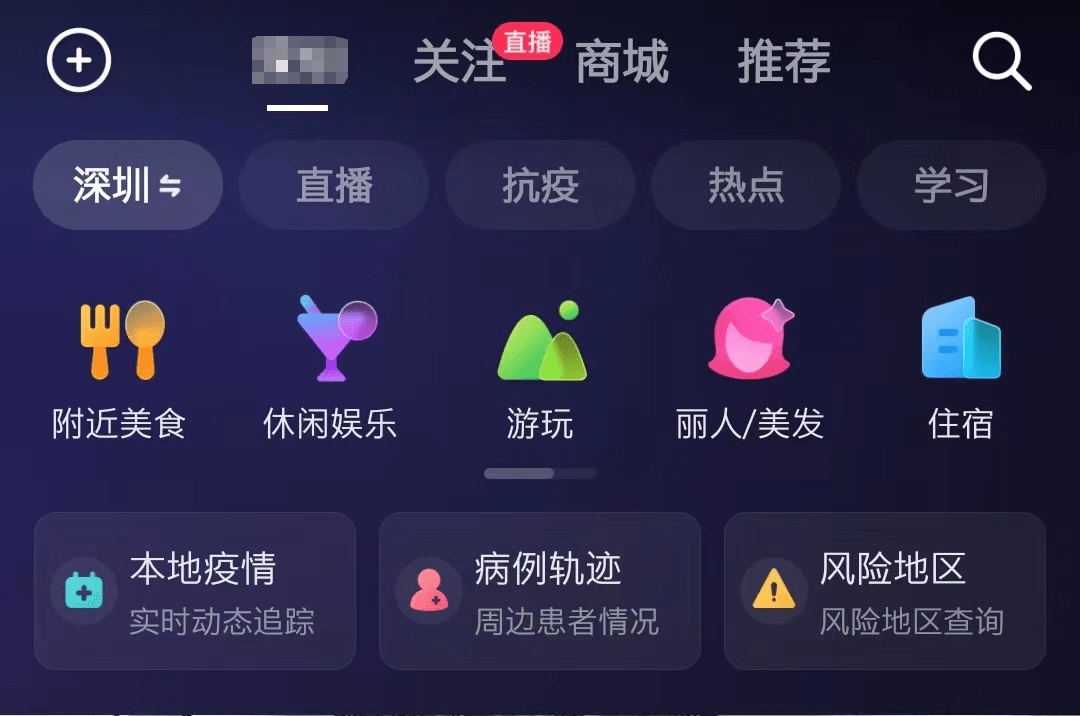Screen dimensions: 1080x716
Task: Open the search magnifier
Action: (x=1002, y=62)
